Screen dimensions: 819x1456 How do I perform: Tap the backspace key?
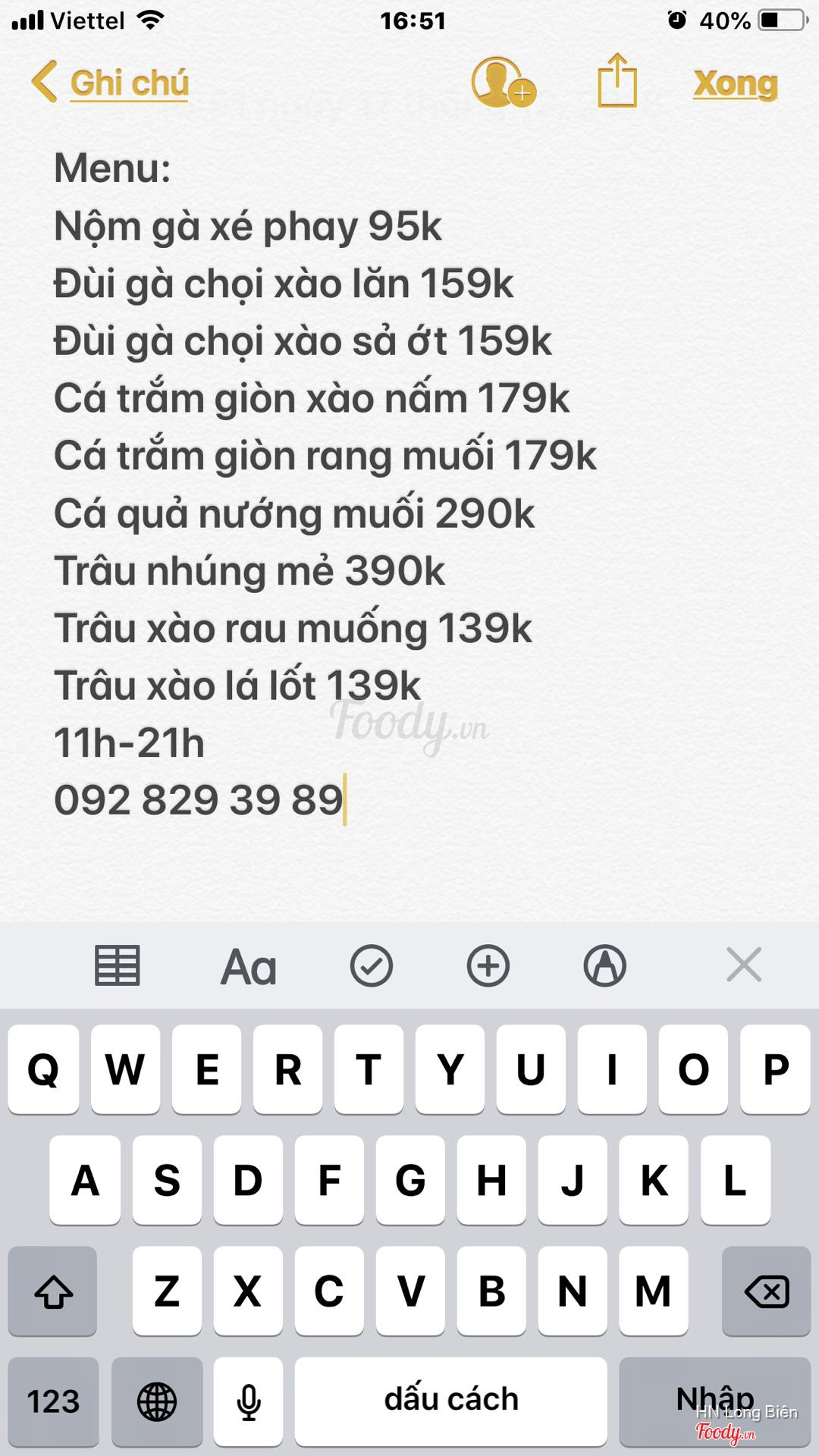point(766,1291)
